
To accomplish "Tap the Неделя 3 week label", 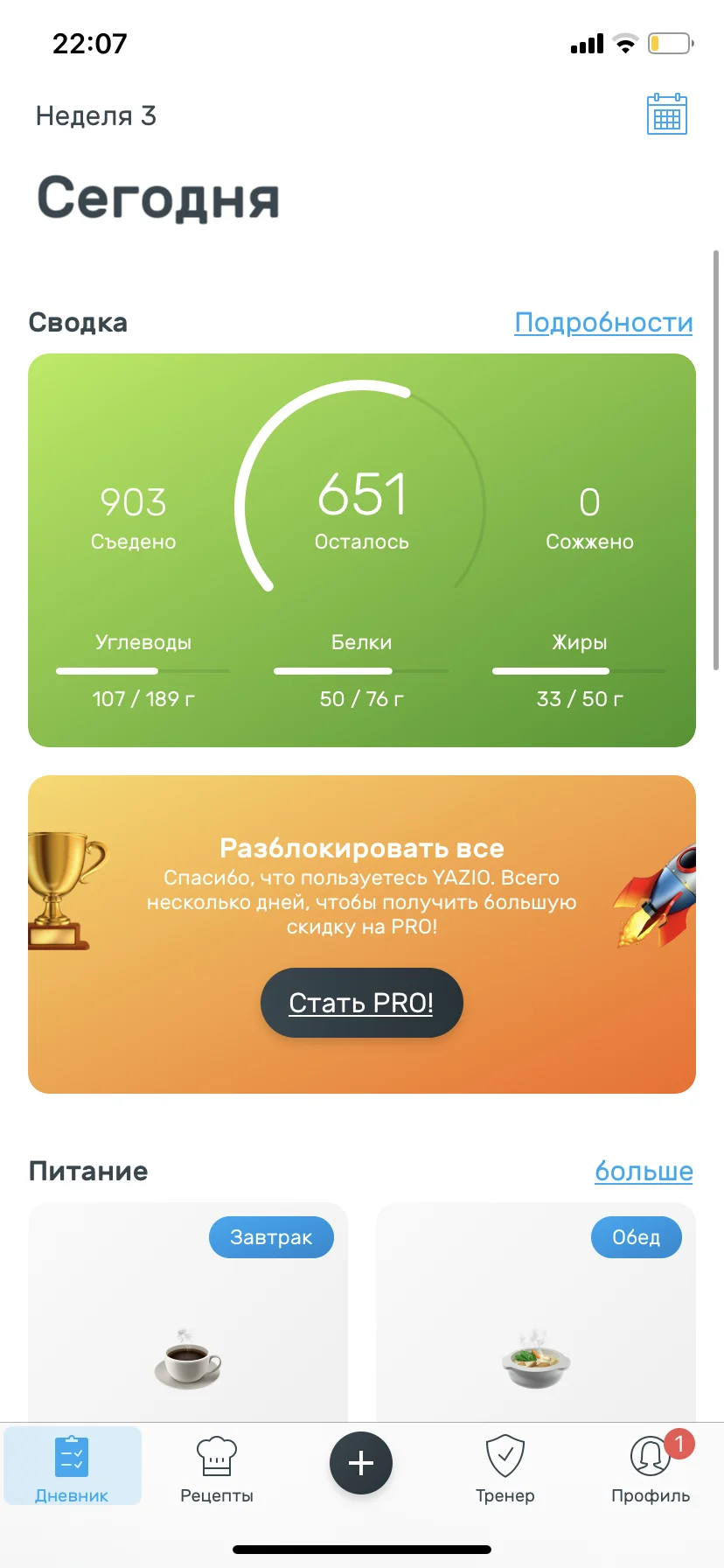I will pyautogui.click(x=95, y=115).
